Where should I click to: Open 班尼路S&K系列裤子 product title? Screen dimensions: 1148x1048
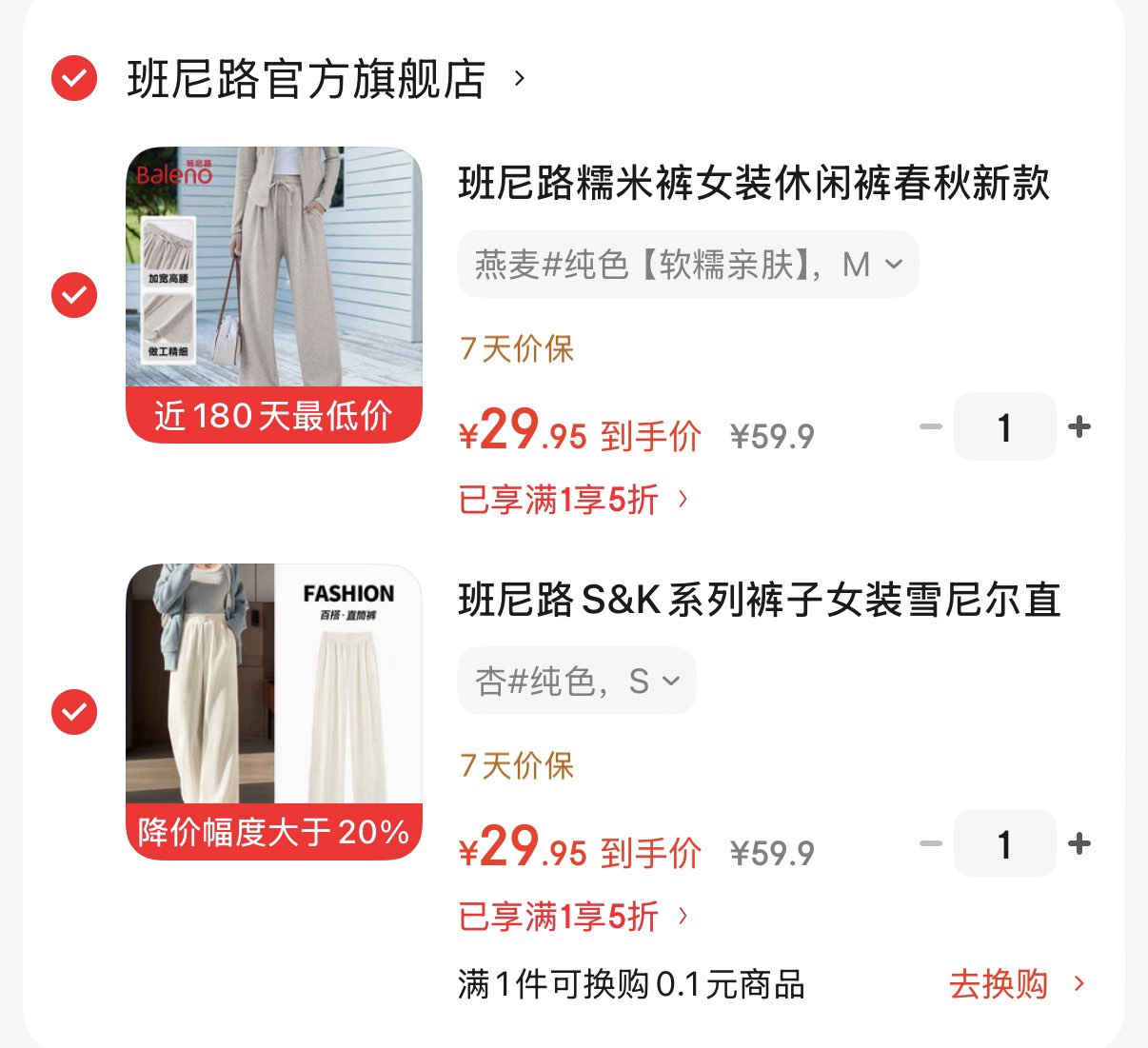click(759, 601)
